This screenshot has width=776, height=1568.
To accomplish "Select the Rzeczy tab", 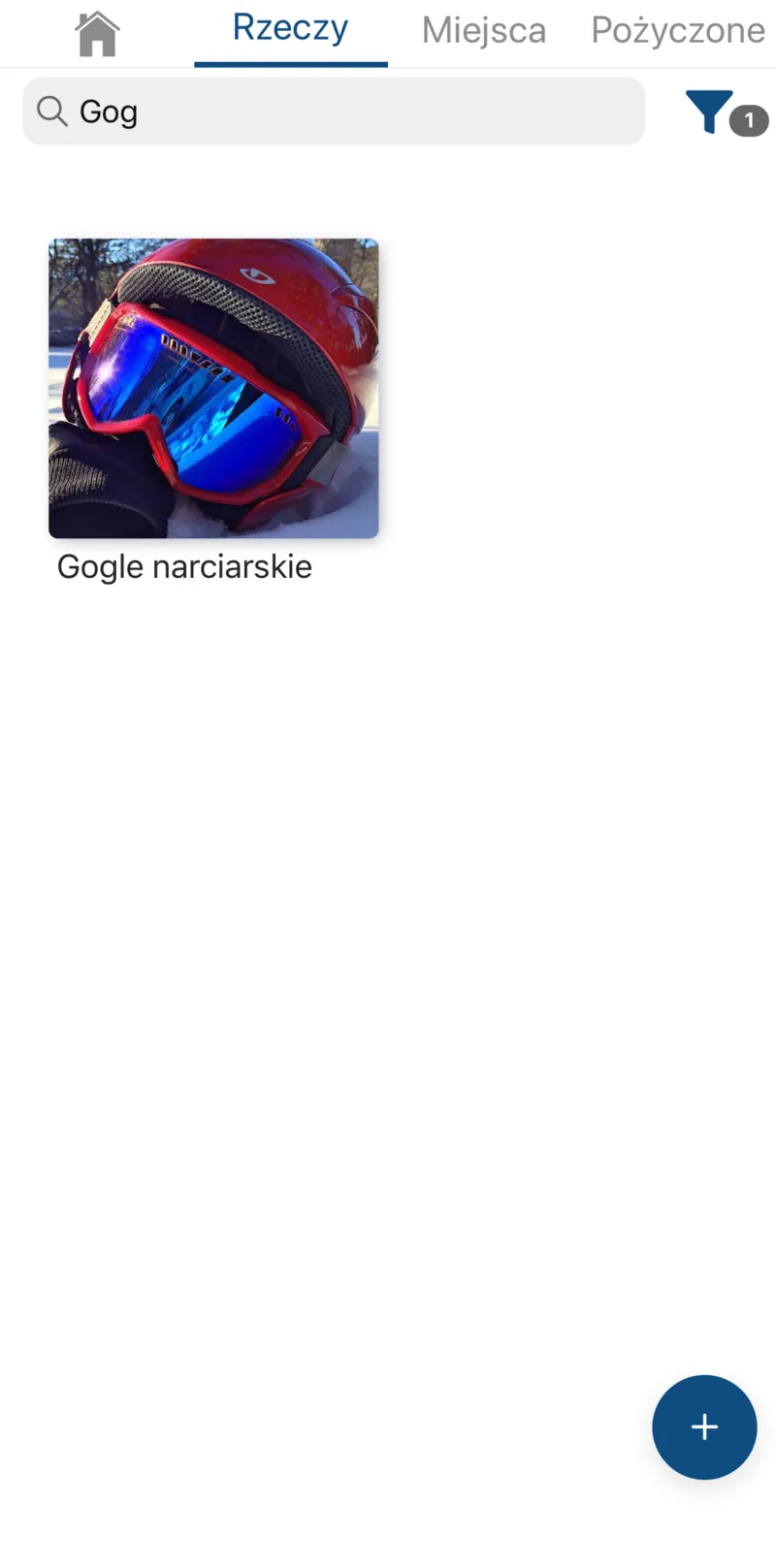I will tap(290, 29).
